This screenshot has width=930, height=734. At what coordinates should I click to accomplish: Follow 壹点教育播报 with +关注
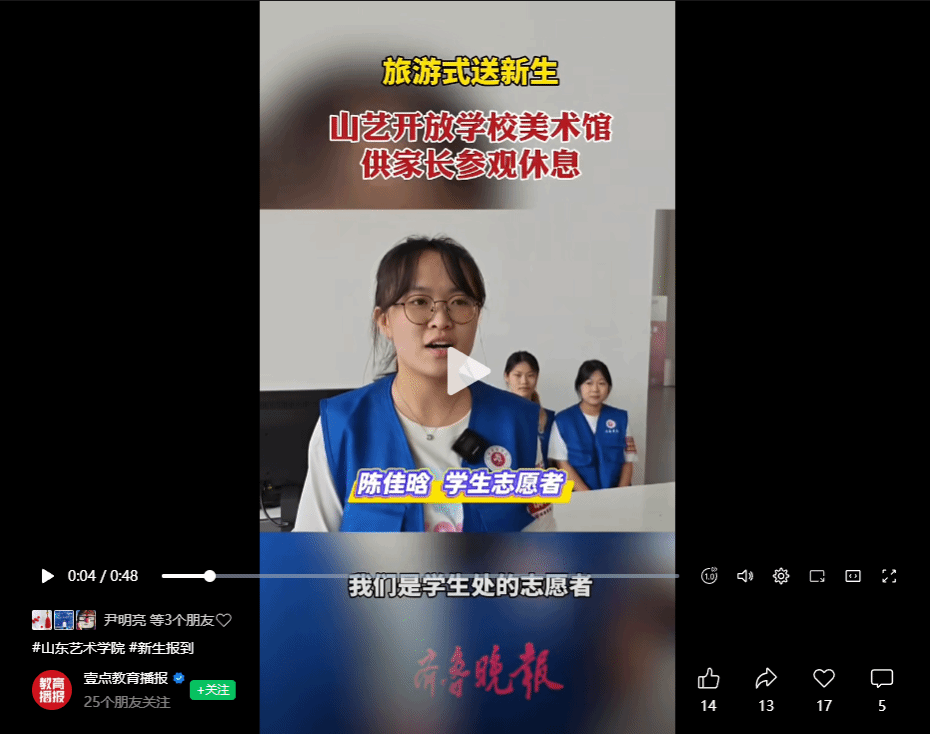point(212,690)
